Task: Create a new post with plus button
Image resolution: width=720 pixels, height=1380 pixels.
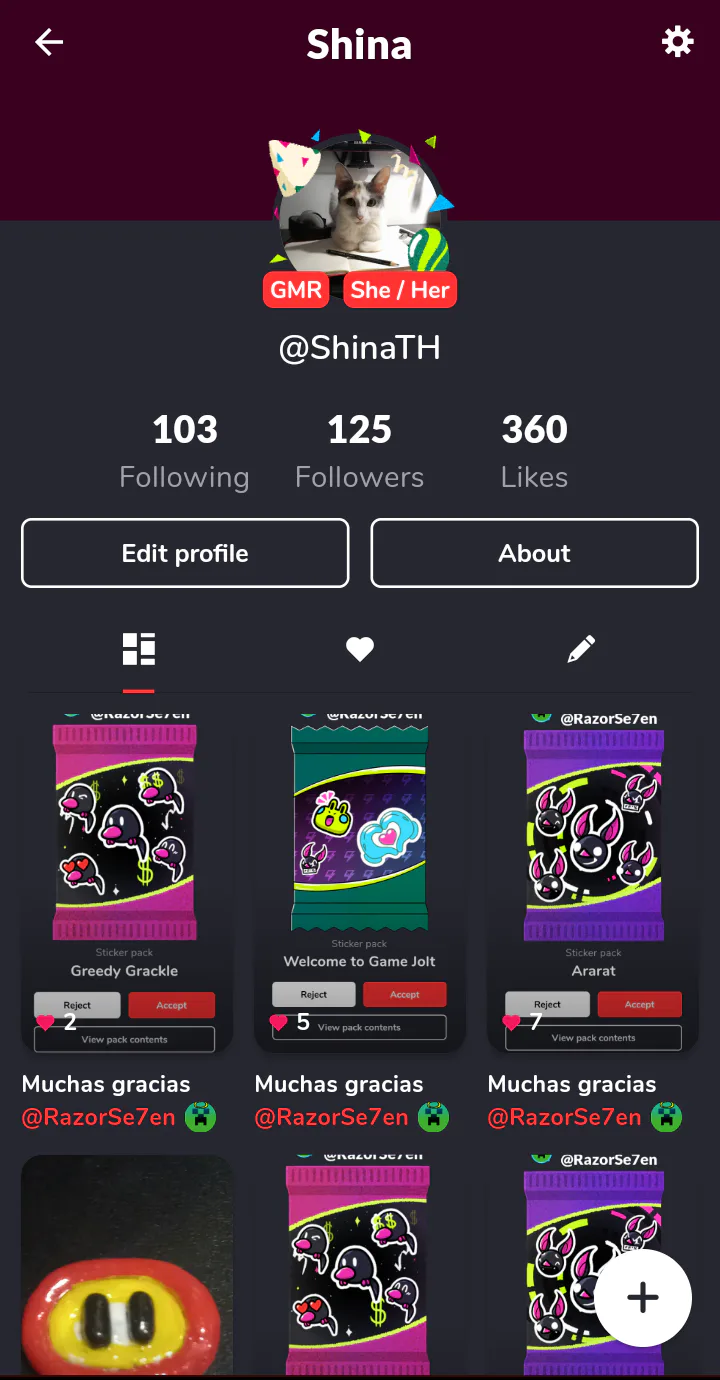Action: (642, 1297)
